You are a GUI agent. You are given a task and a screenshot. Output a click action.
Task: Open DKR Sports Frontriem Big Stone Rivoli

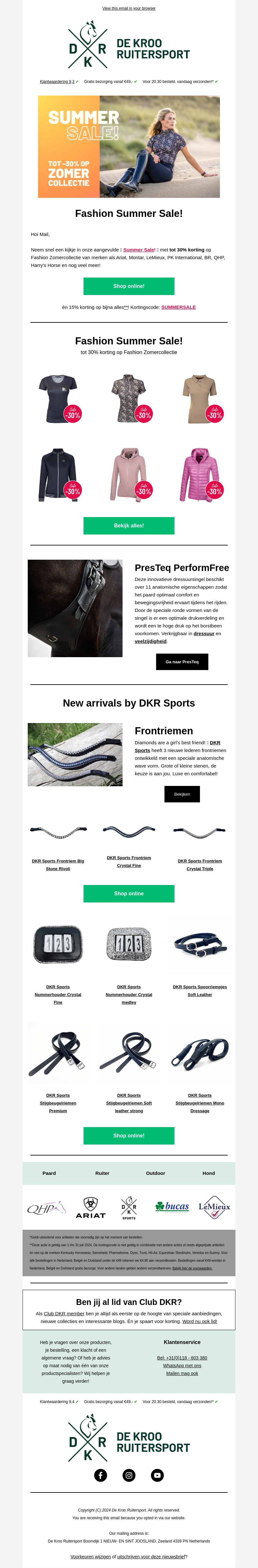point(58,864)
